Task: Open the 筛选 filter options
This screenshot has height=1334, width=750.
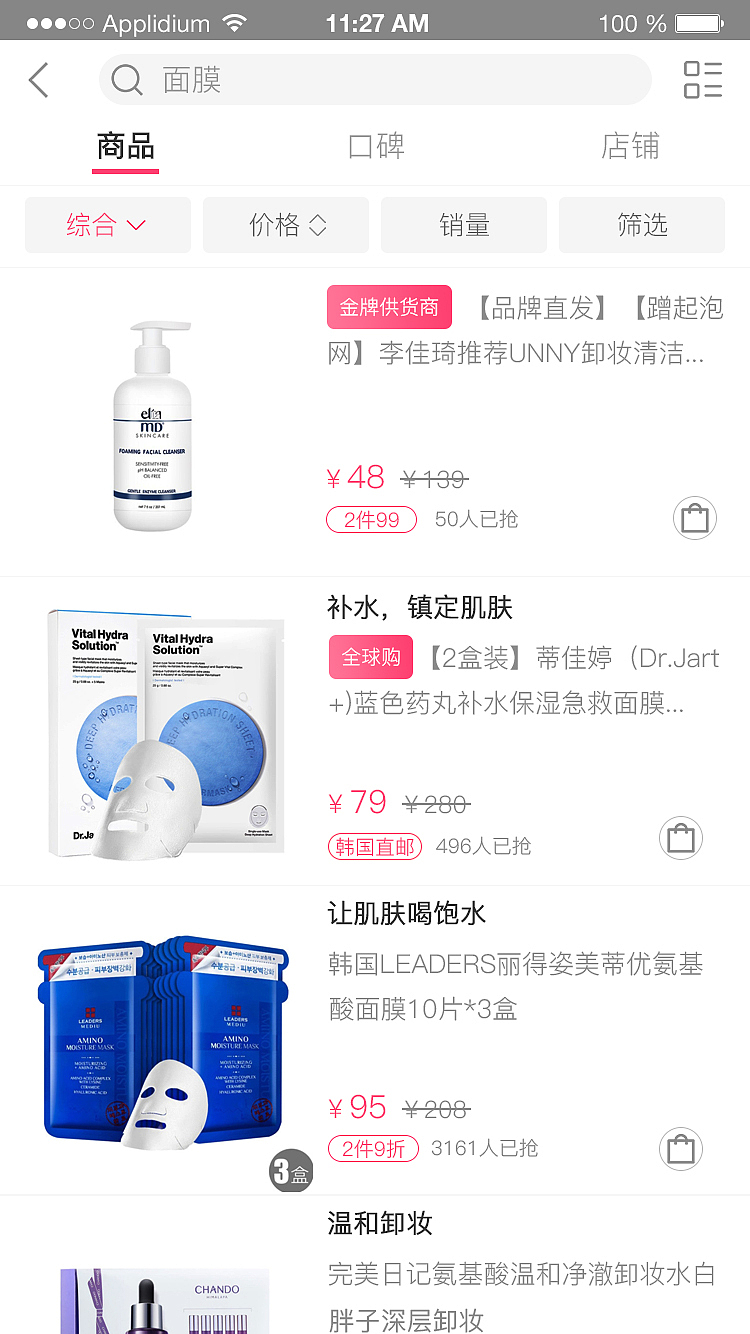Action: (641, 225)
